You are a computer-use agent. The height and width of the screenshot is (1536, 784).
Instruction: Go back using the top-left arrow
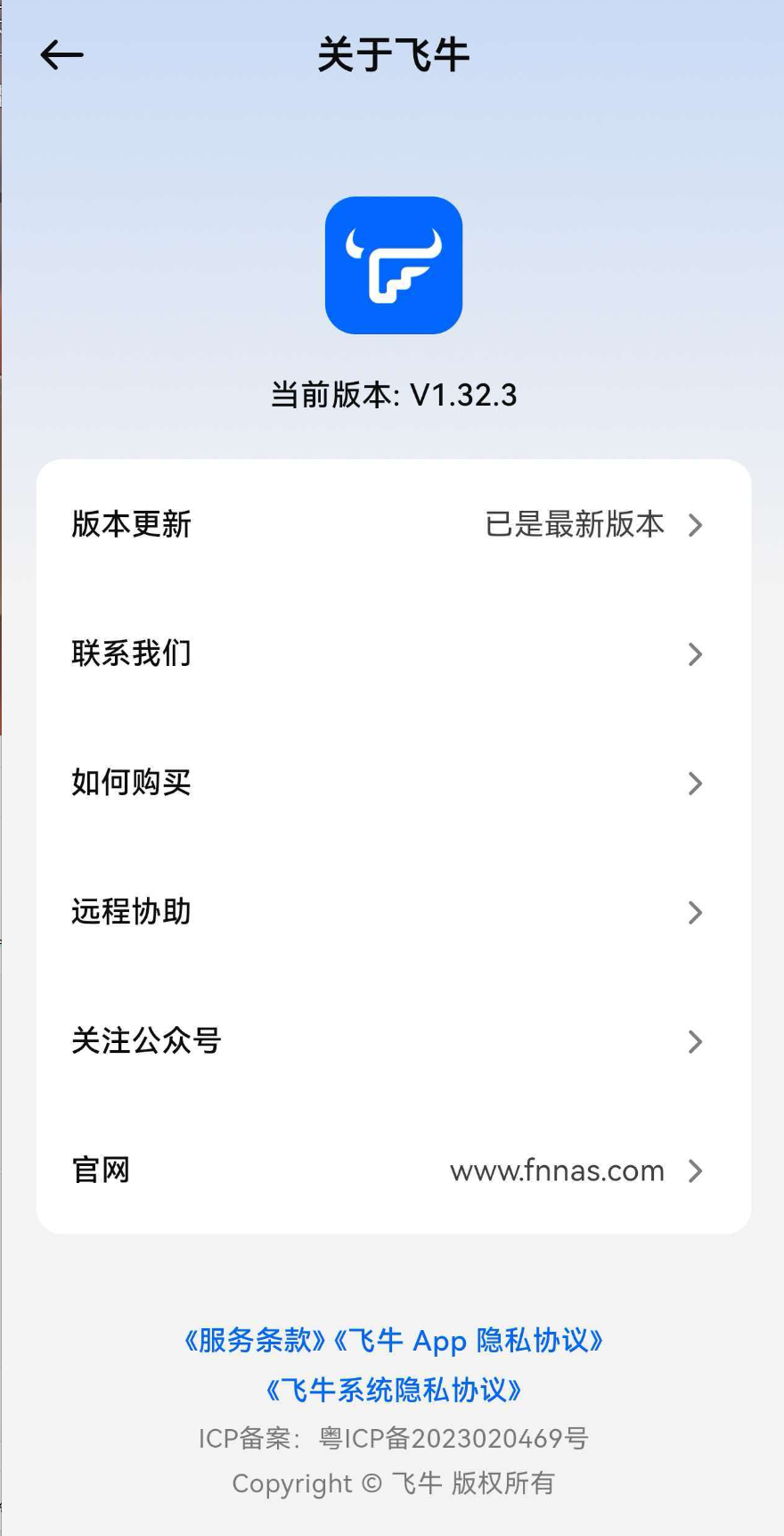(61, 55)
